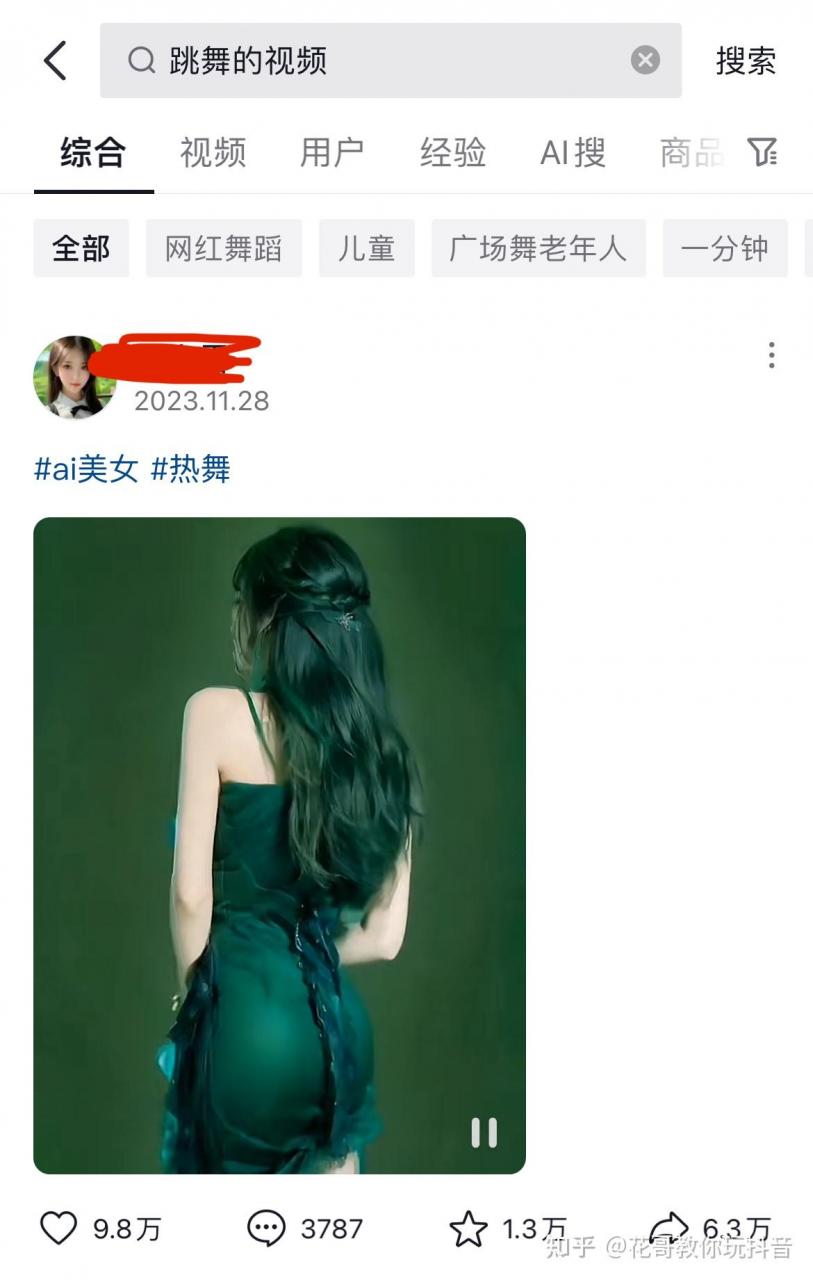Filter by 儿童 chip

(x=366, y=248)
